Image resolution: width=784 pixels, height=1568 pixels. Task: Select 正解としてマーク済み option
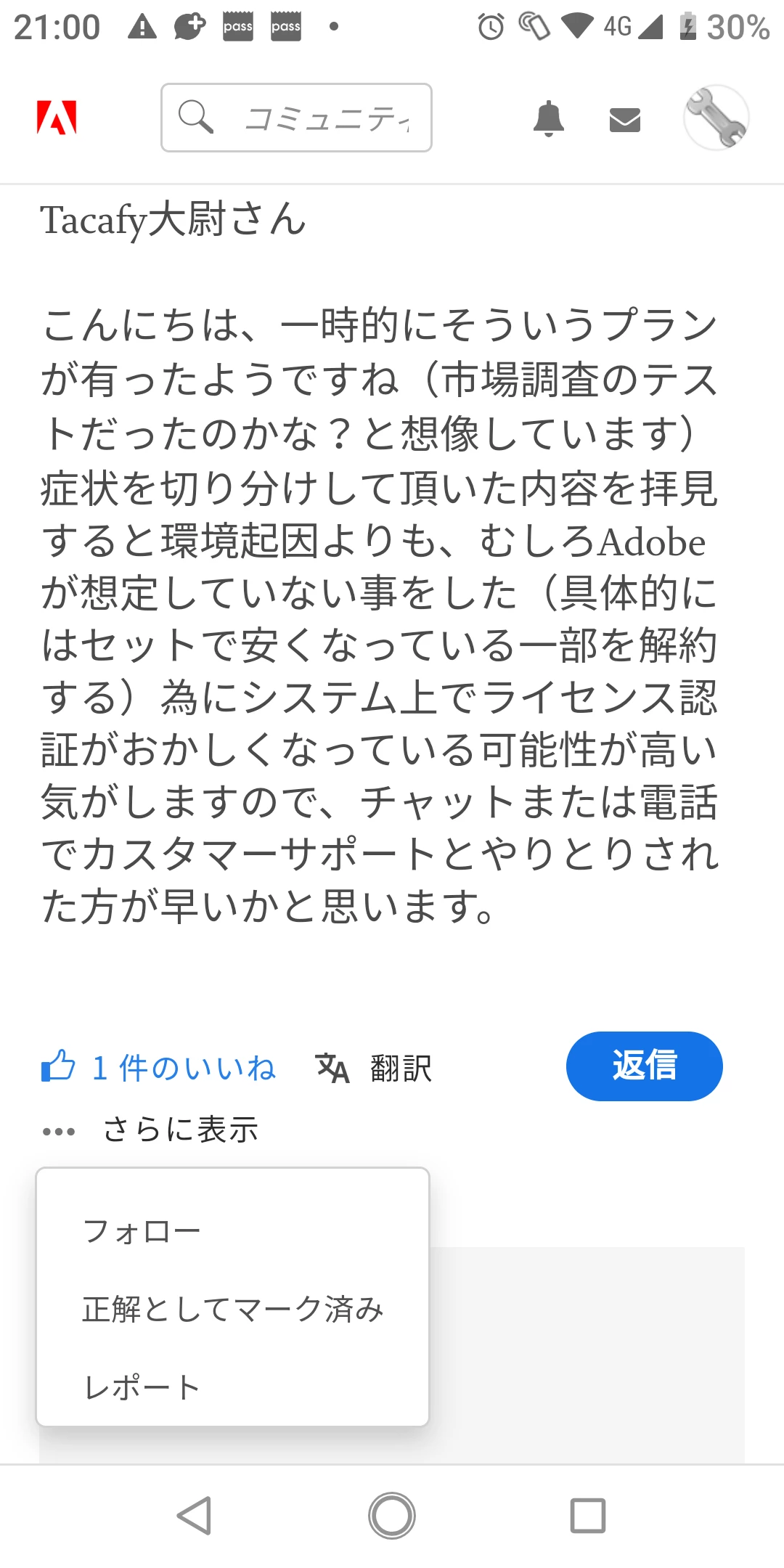[232, 1309]
